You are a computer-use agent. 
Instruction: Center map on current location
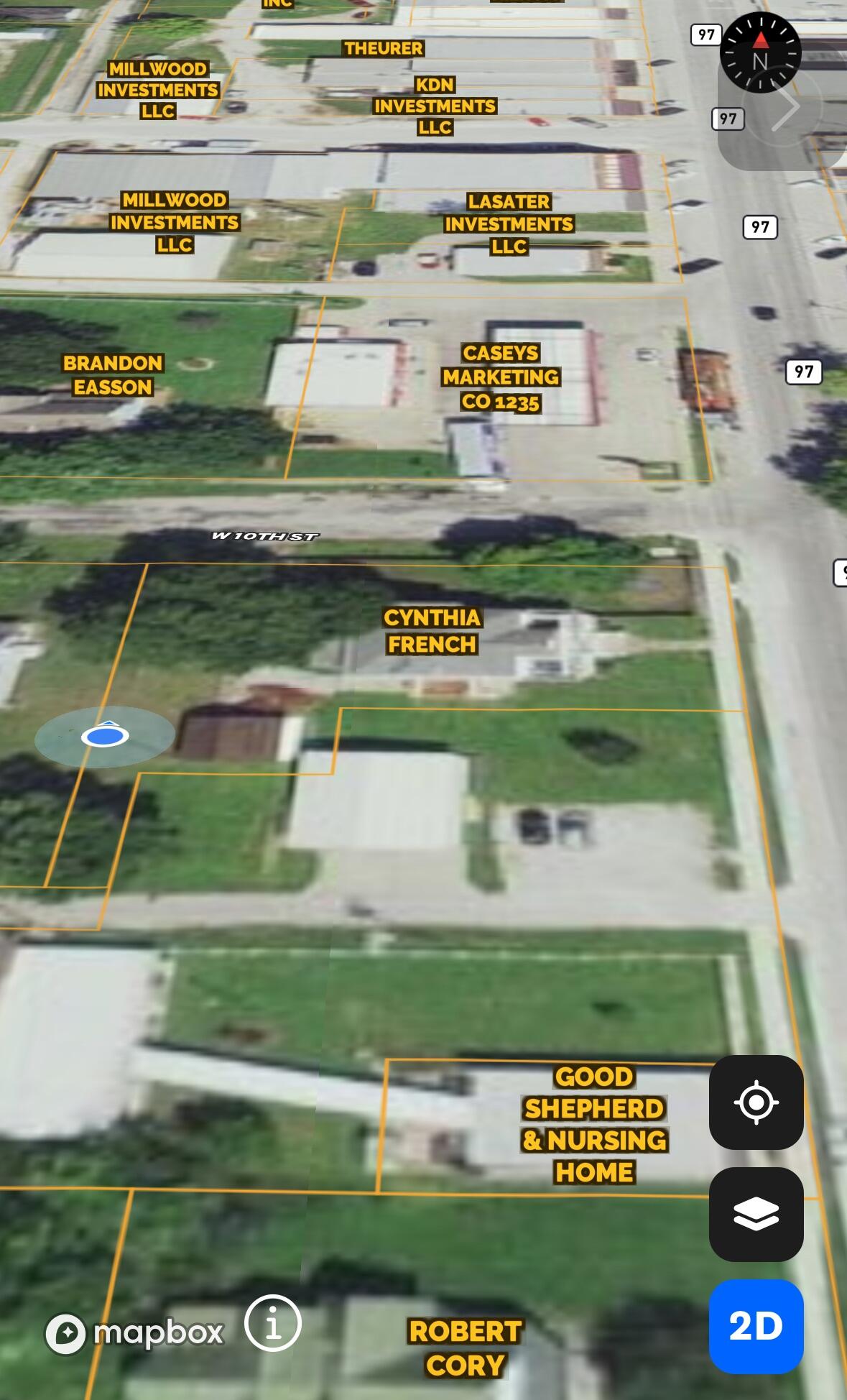pos(756,1102)
